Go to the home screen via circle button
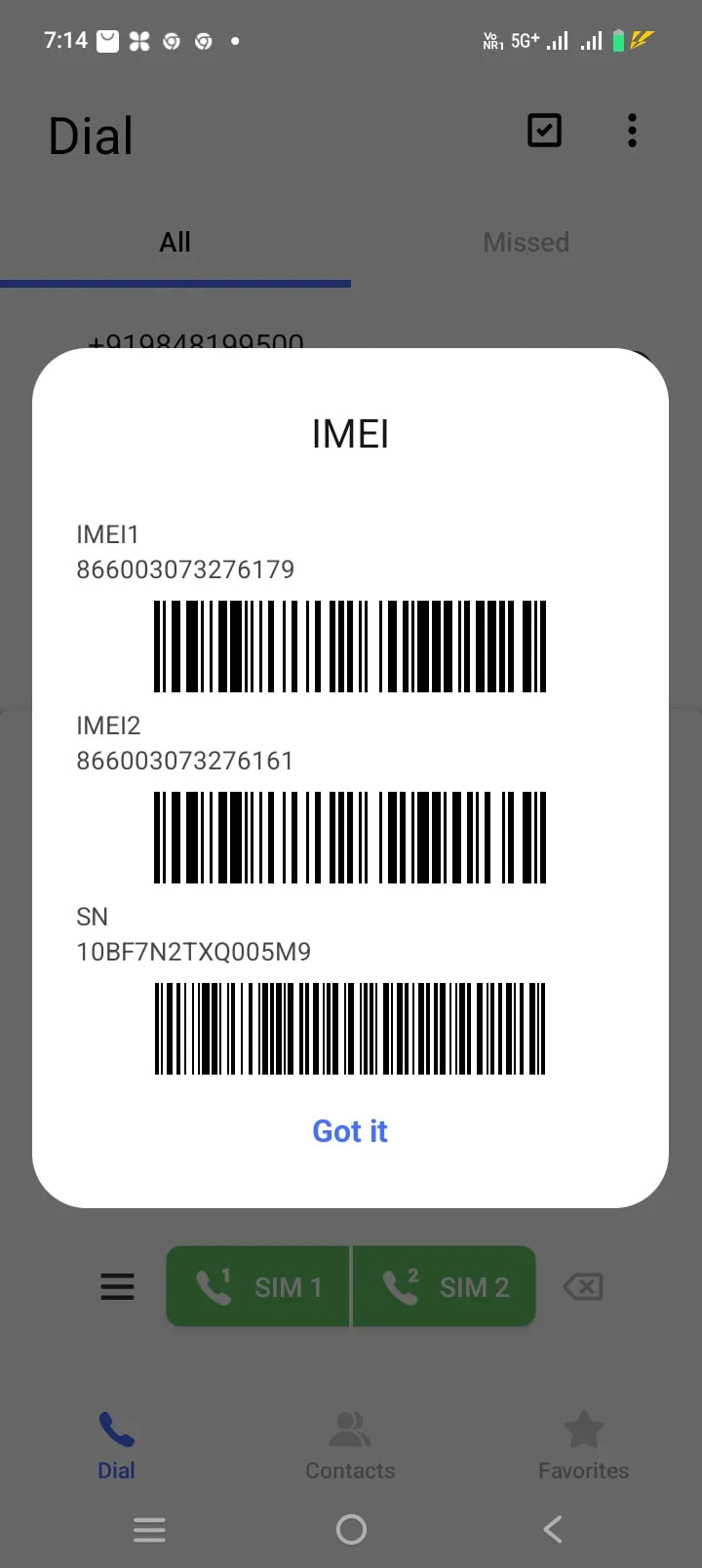Image resolution: width=702 pixels, height=1568 pixels. (x=351, y=1529)
